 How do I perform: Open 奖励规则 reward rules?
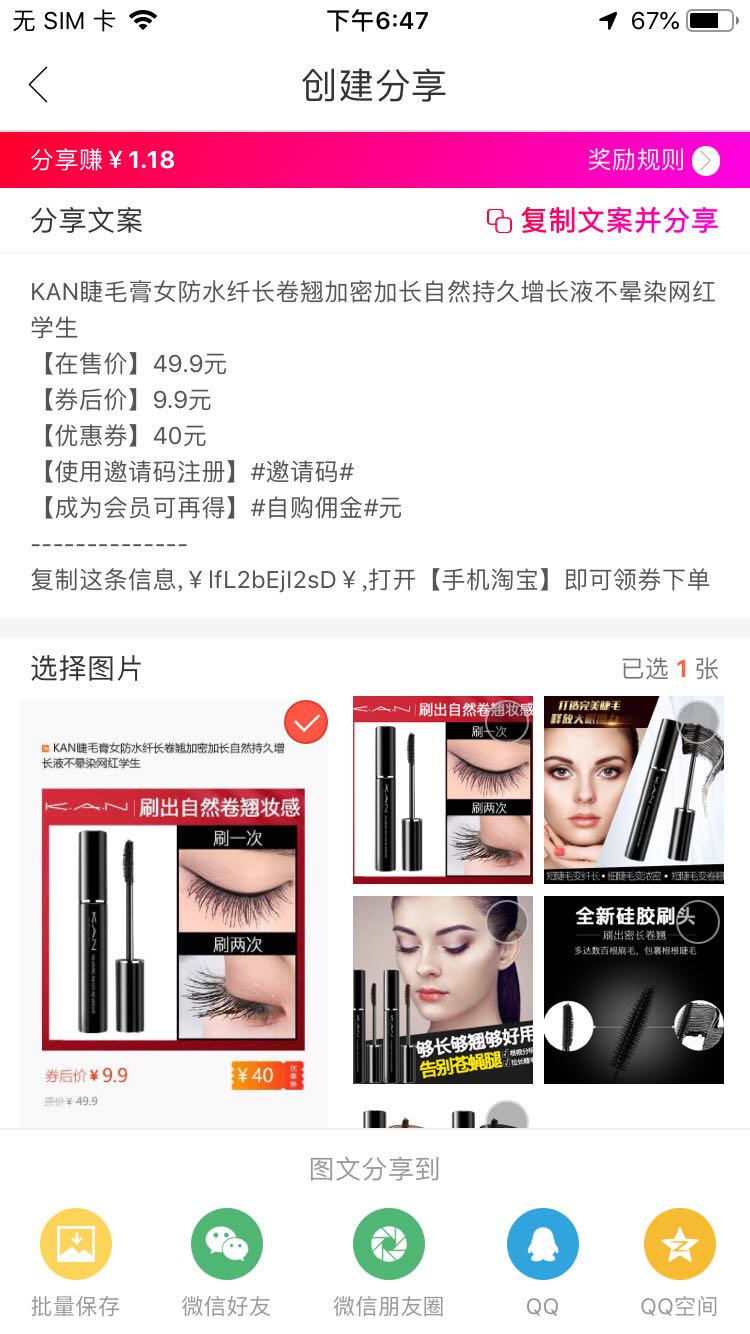click(x=652, y=160)
